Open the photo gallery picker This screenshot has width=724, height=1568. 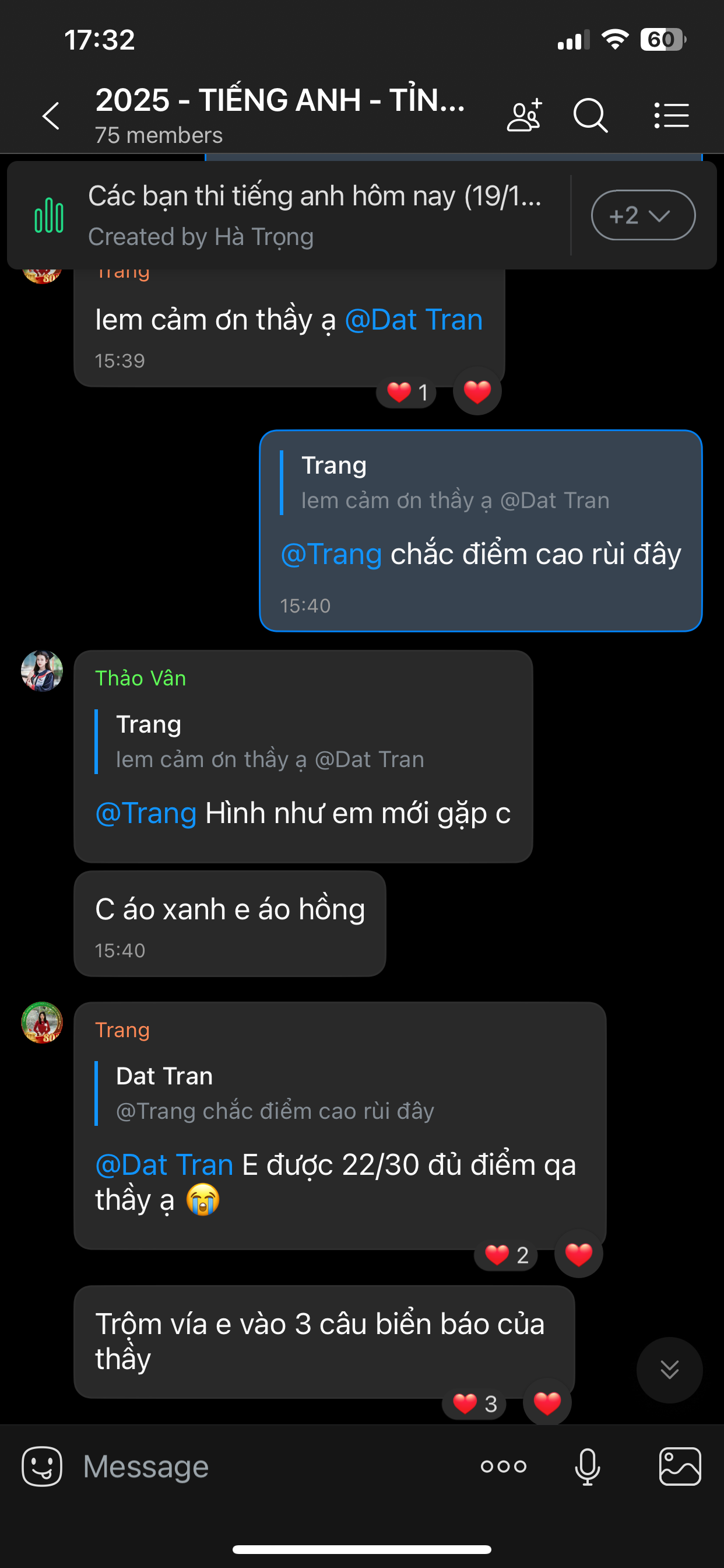(x=680, y=1466)
